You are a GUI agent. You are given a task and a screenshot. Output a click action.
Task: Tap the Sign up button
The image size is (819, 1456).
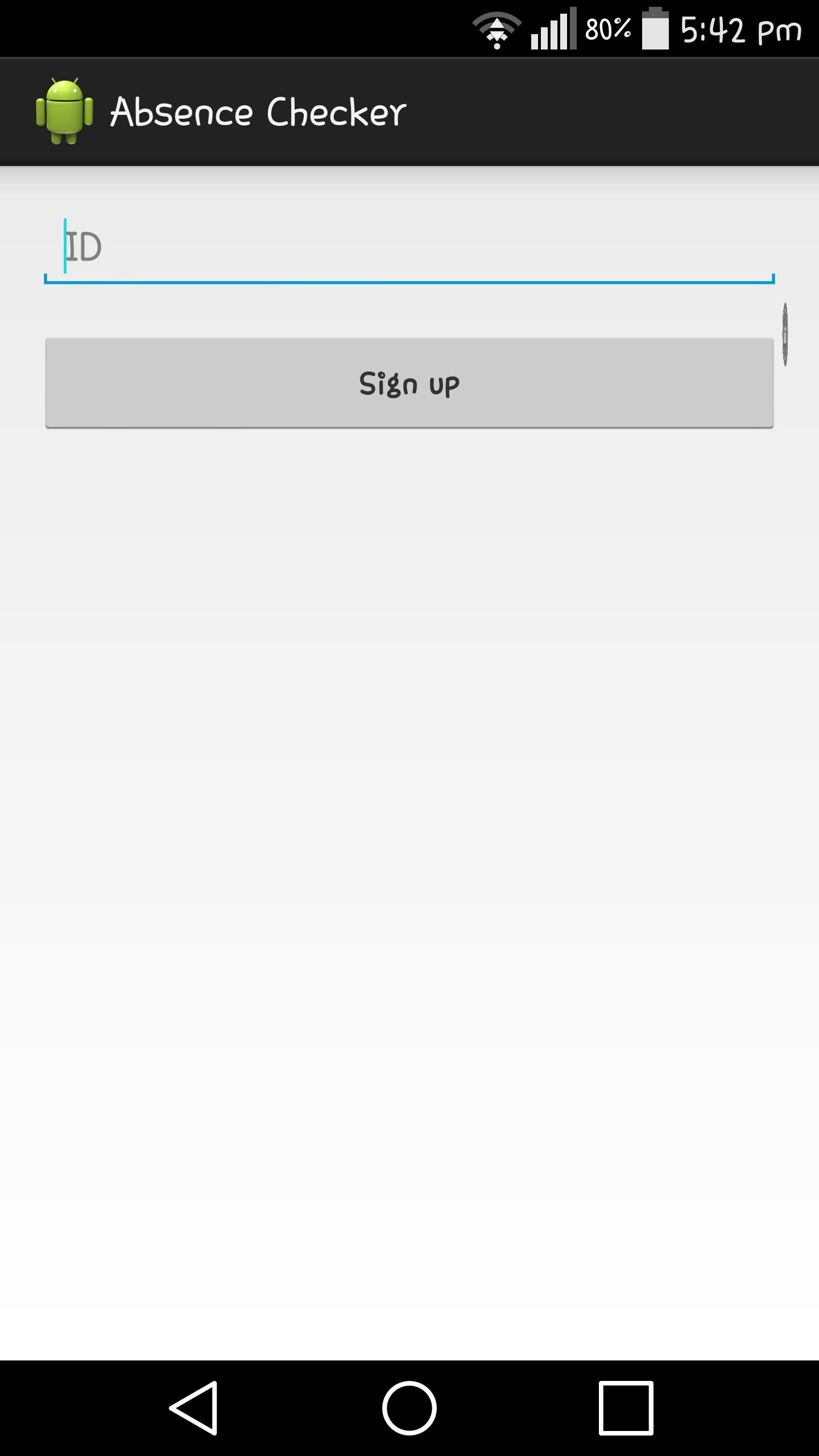409,383
